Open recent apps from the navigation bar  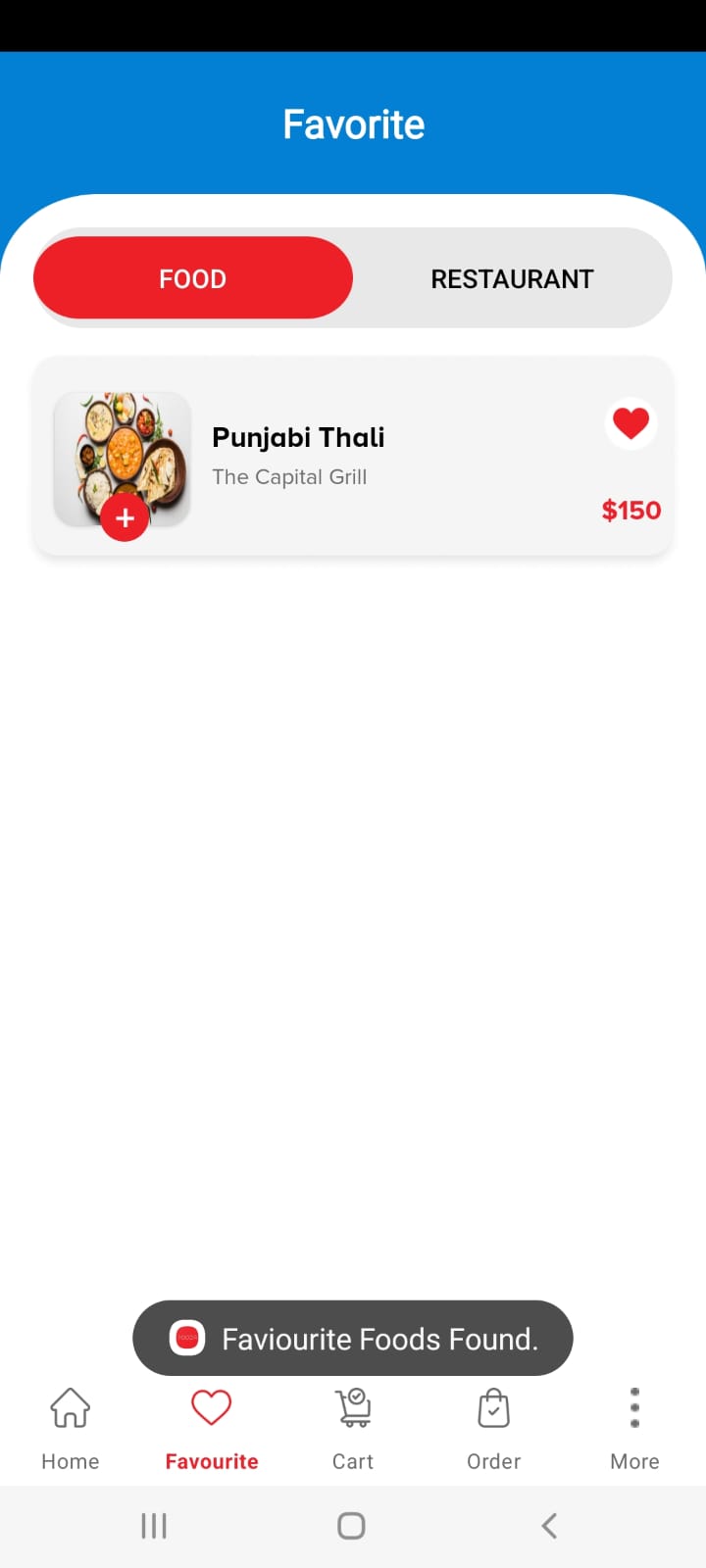point(154,1526)
